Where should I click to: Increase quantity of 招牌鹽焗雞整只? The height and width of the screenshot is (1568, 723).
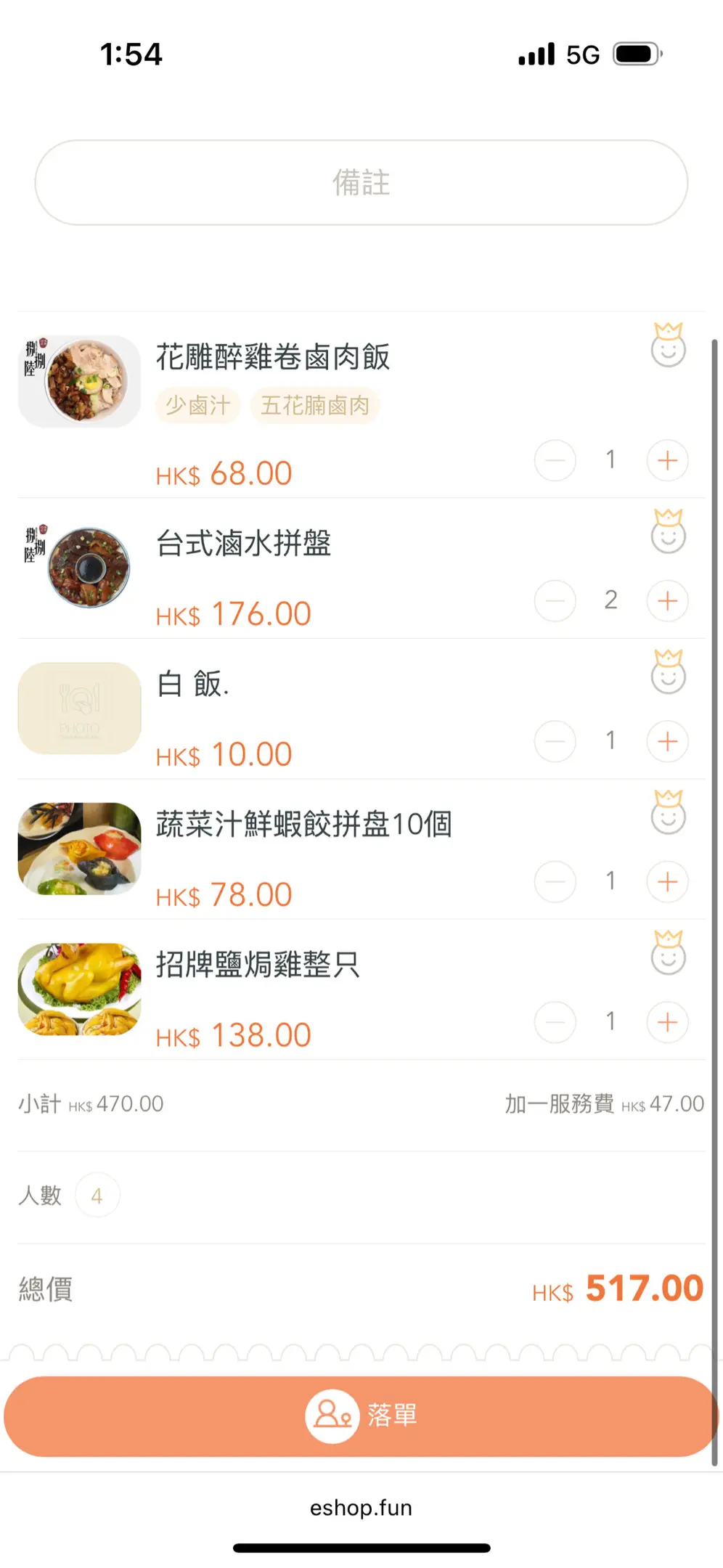(667, 1022)
